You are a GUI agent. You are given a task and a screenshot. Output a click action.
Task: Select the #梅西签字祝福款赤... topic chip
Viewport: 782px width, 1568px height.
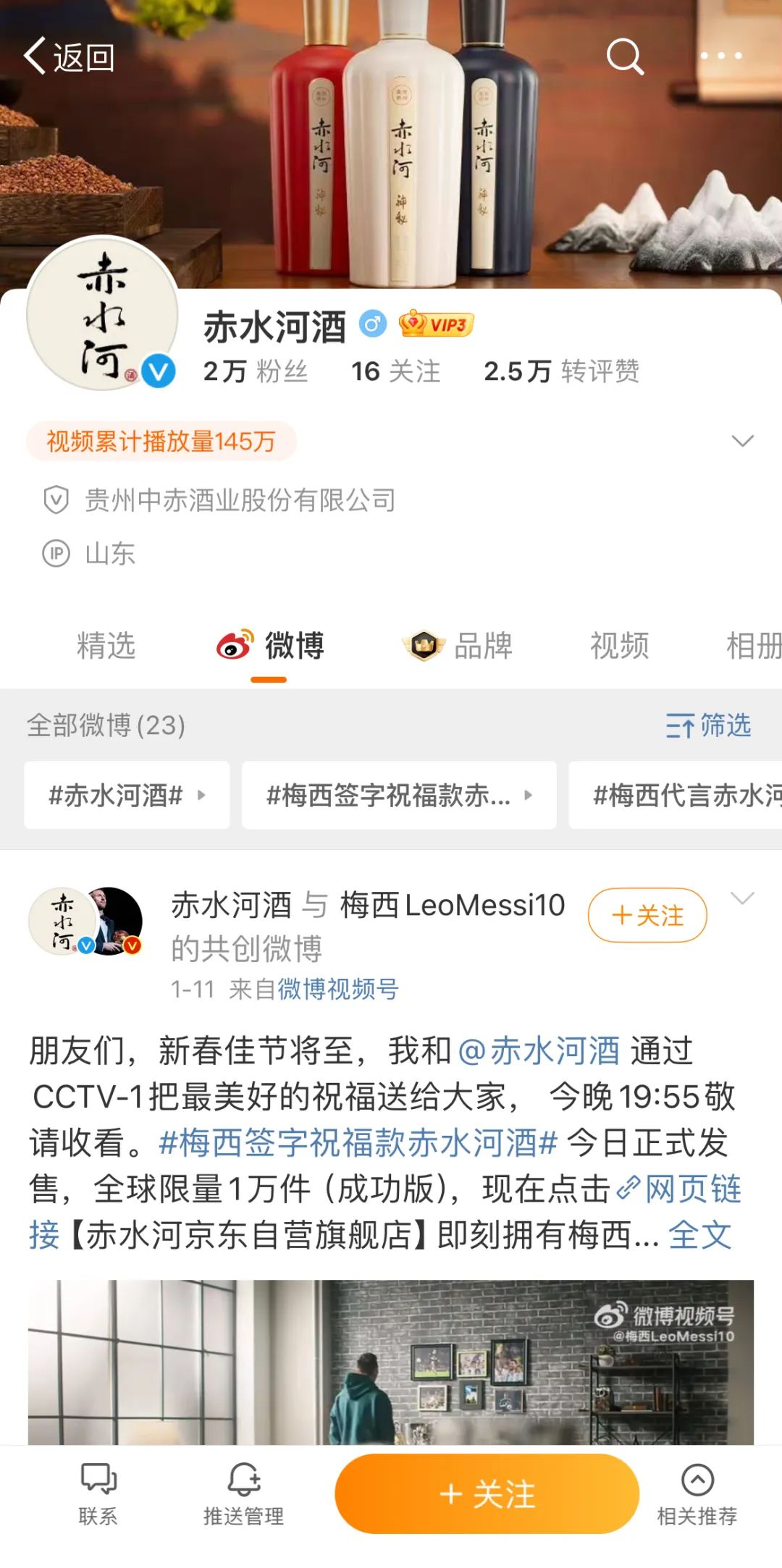pyautogui.click(x=399, y=795)
